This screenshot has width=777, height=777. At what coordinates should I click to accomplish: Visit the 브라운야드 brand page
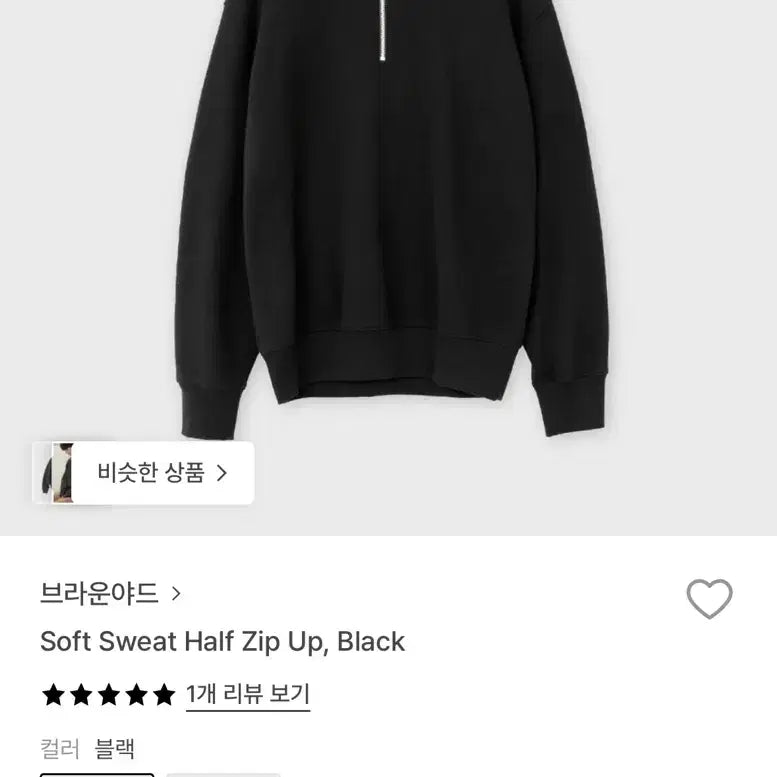click(110, 594)
